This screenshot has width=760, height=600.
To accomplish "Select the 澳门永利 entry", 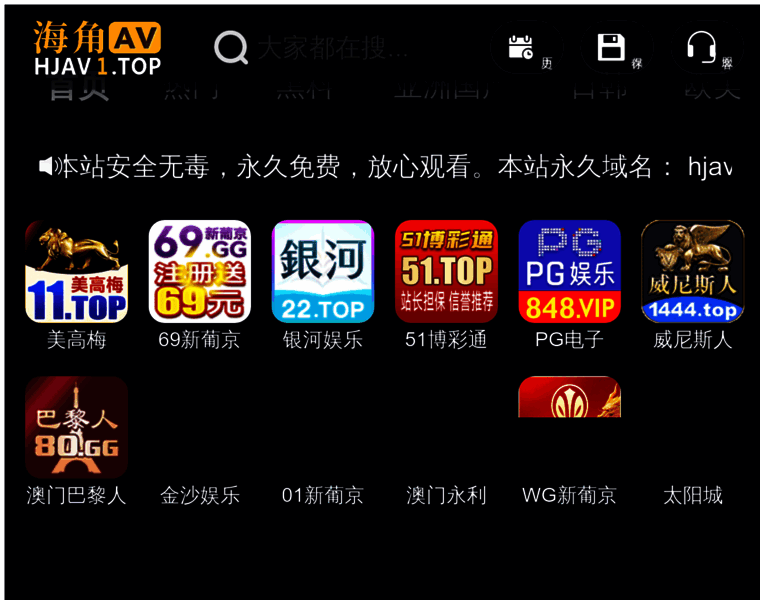I will click(446, 495).
